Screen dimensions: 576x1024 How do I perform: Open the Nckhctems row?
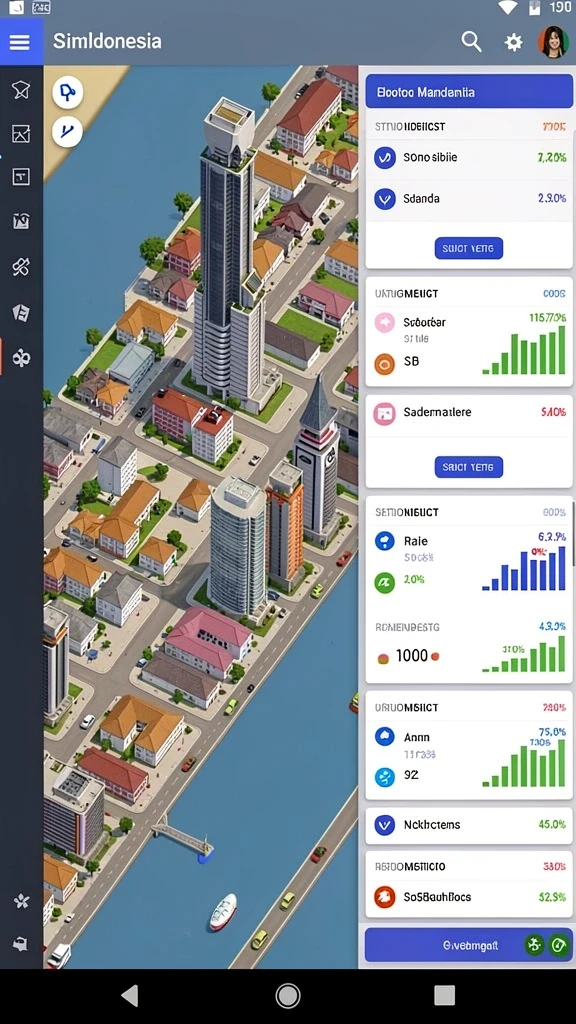(469, 825)
